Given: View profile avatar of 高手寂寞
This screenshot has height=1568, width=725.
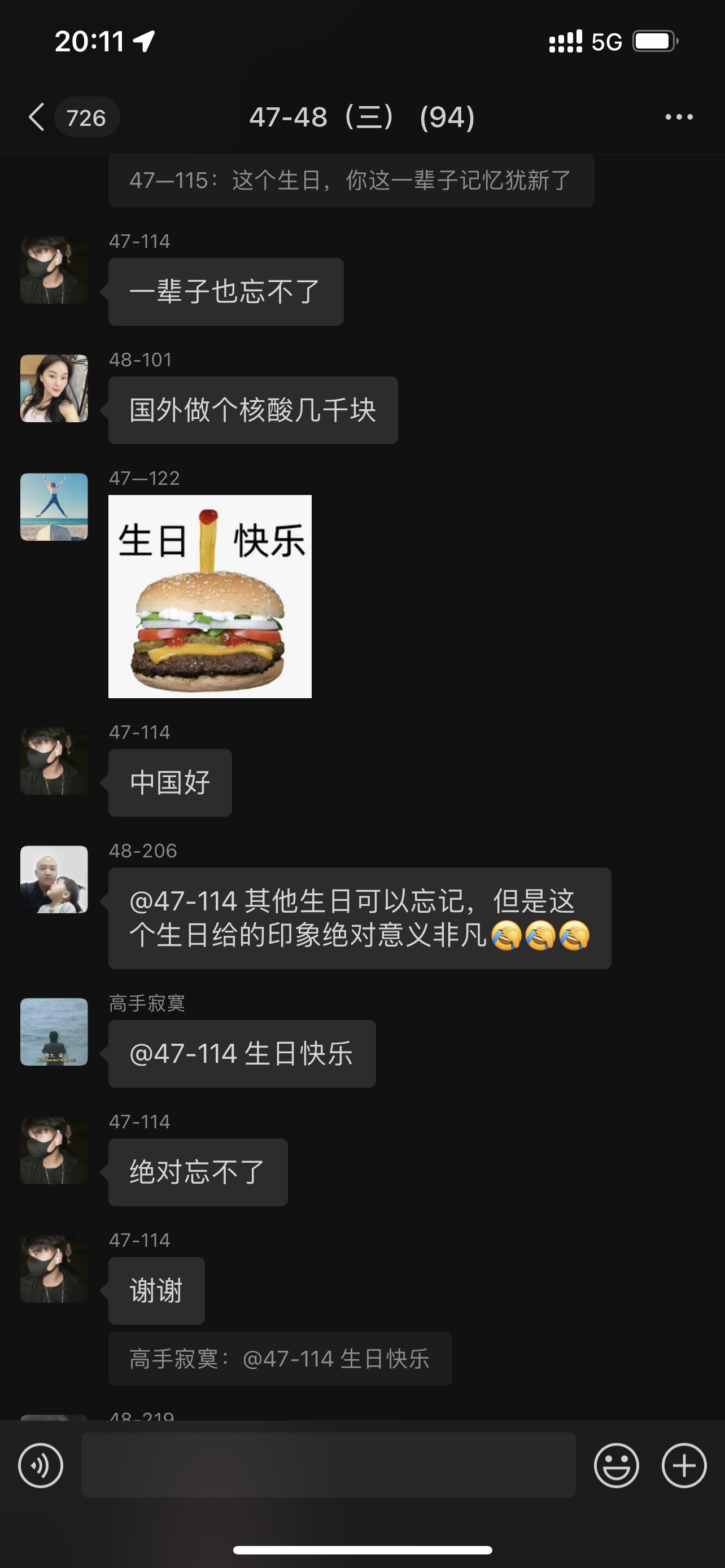Looking at the screenshot, I should click(54, 1032).
